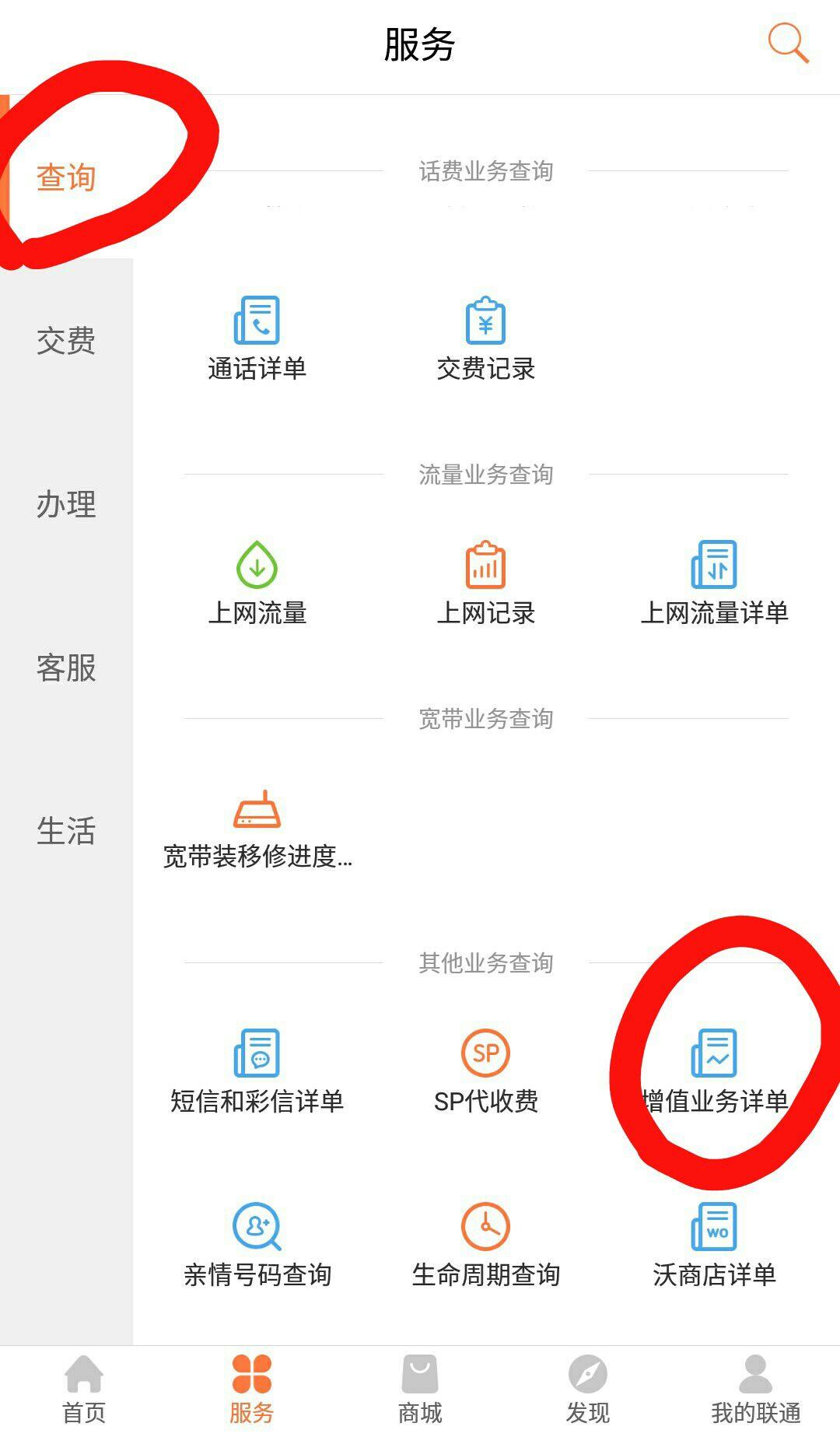Open 通话详单

257,338
